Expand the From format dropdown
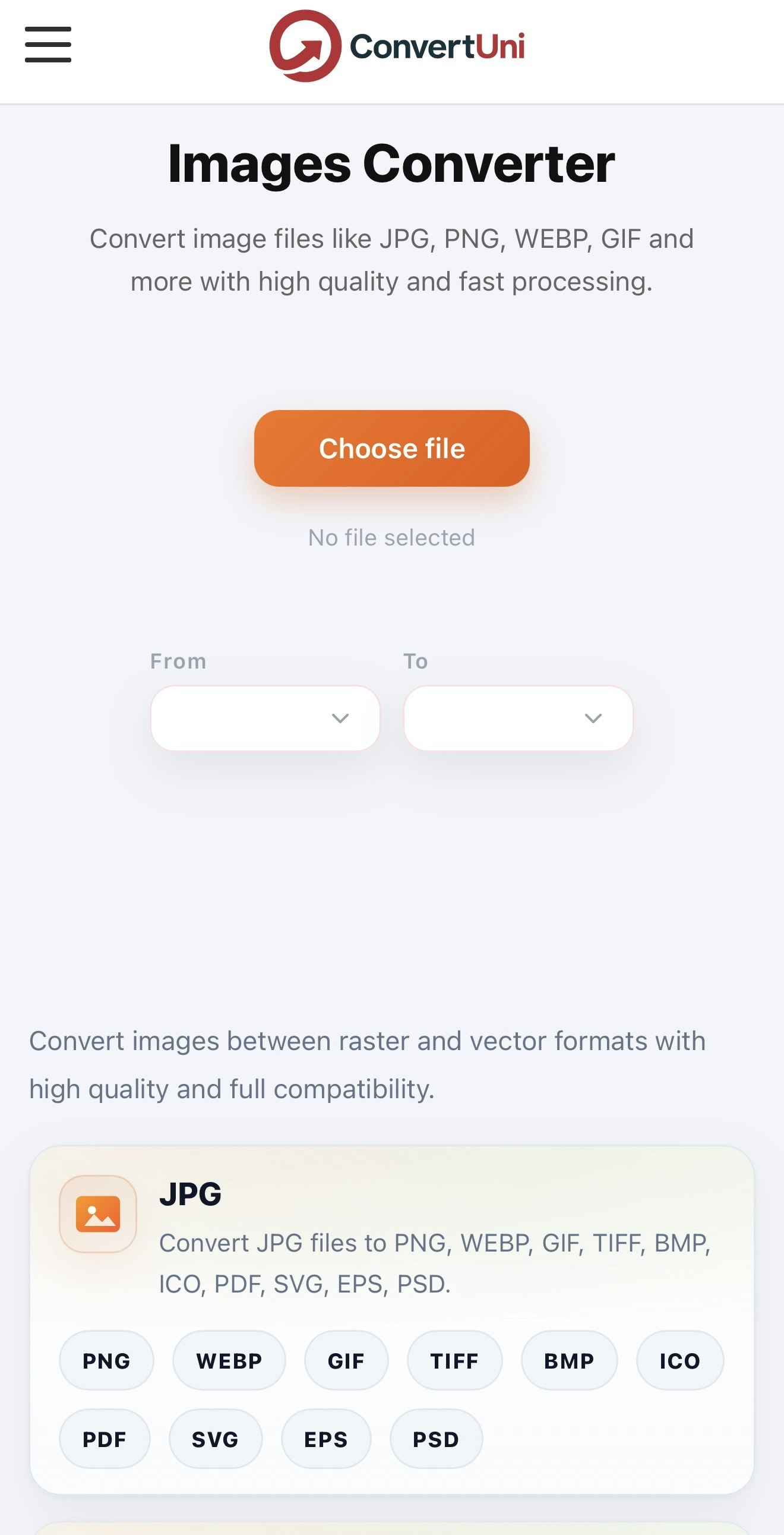 (x=265, y=718)
